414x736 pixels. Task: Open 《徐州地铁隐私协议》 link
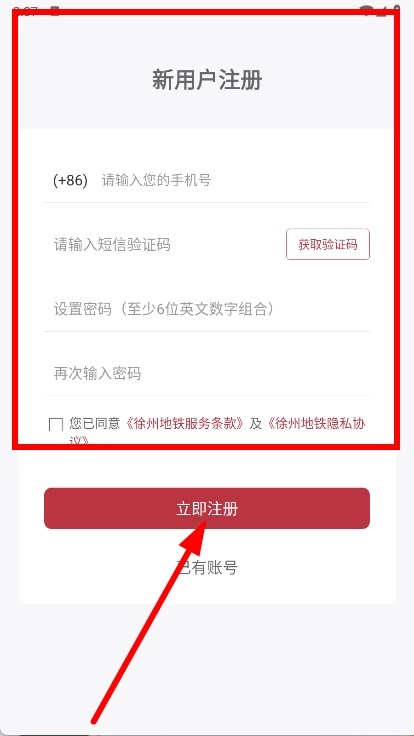[x=314, y=431]
